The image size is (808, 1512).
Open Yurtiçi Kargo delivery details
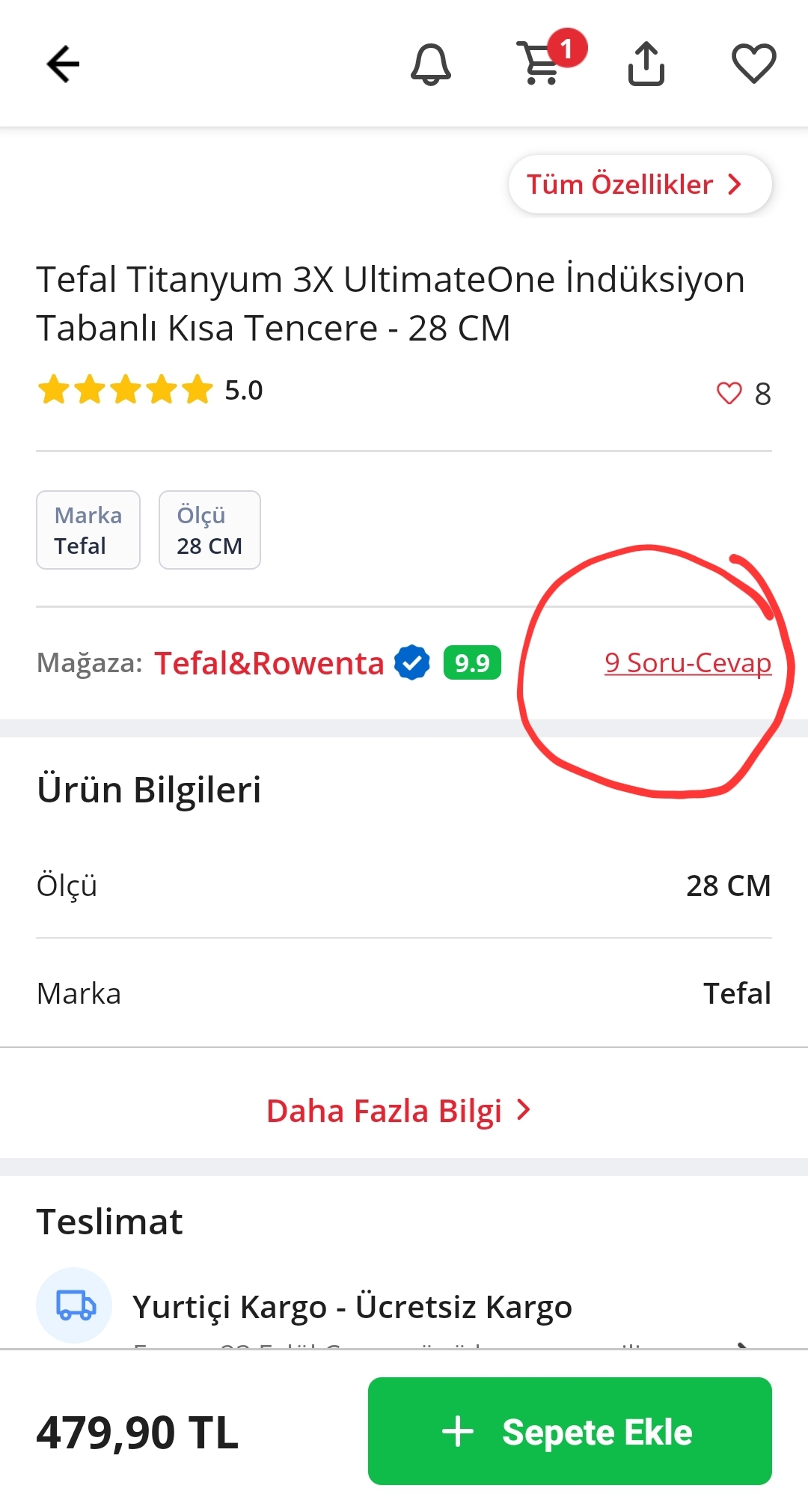352,1307
